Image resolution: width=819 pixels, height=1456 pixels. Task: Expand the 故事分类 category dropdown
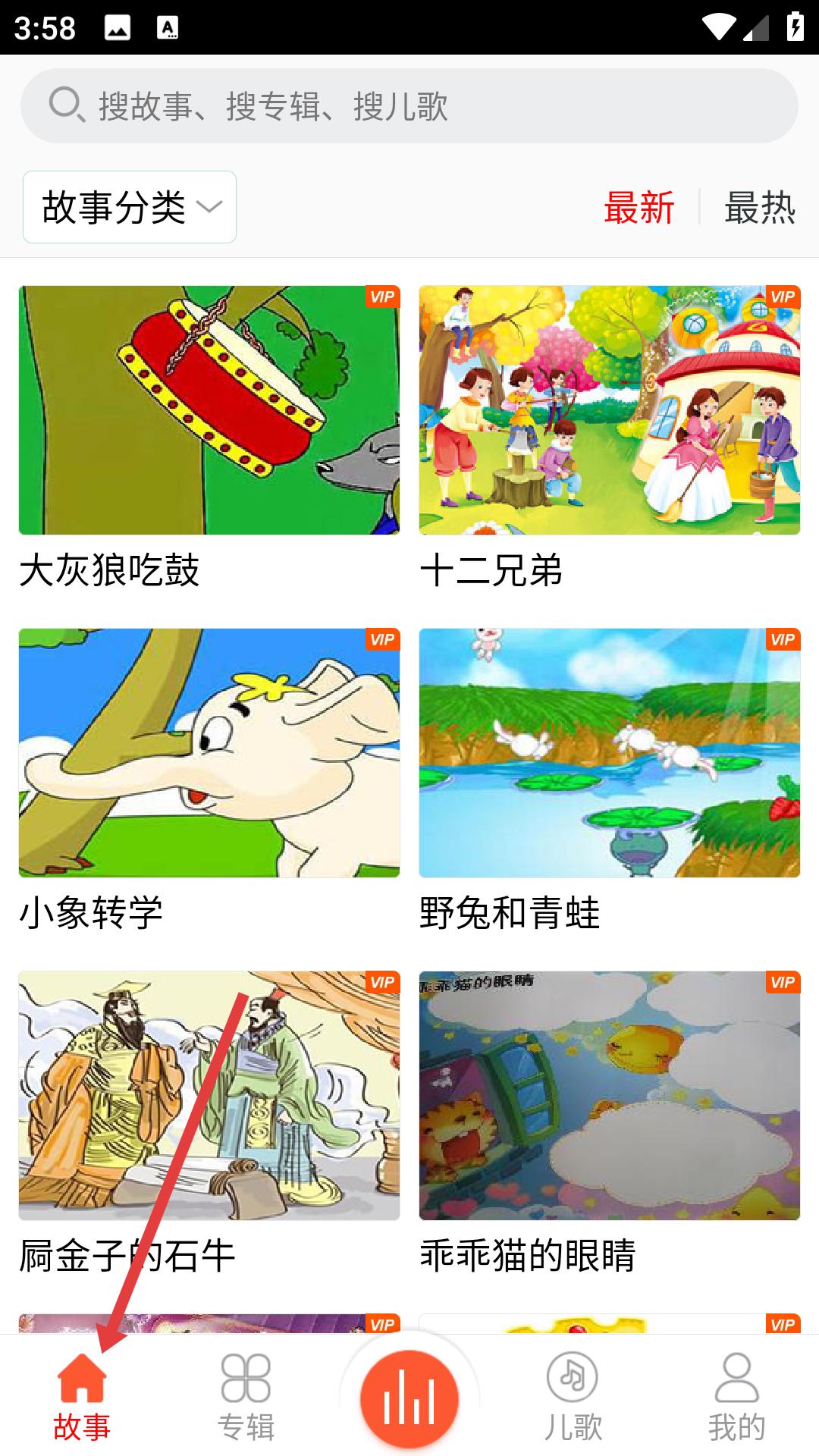pos(130,207)
